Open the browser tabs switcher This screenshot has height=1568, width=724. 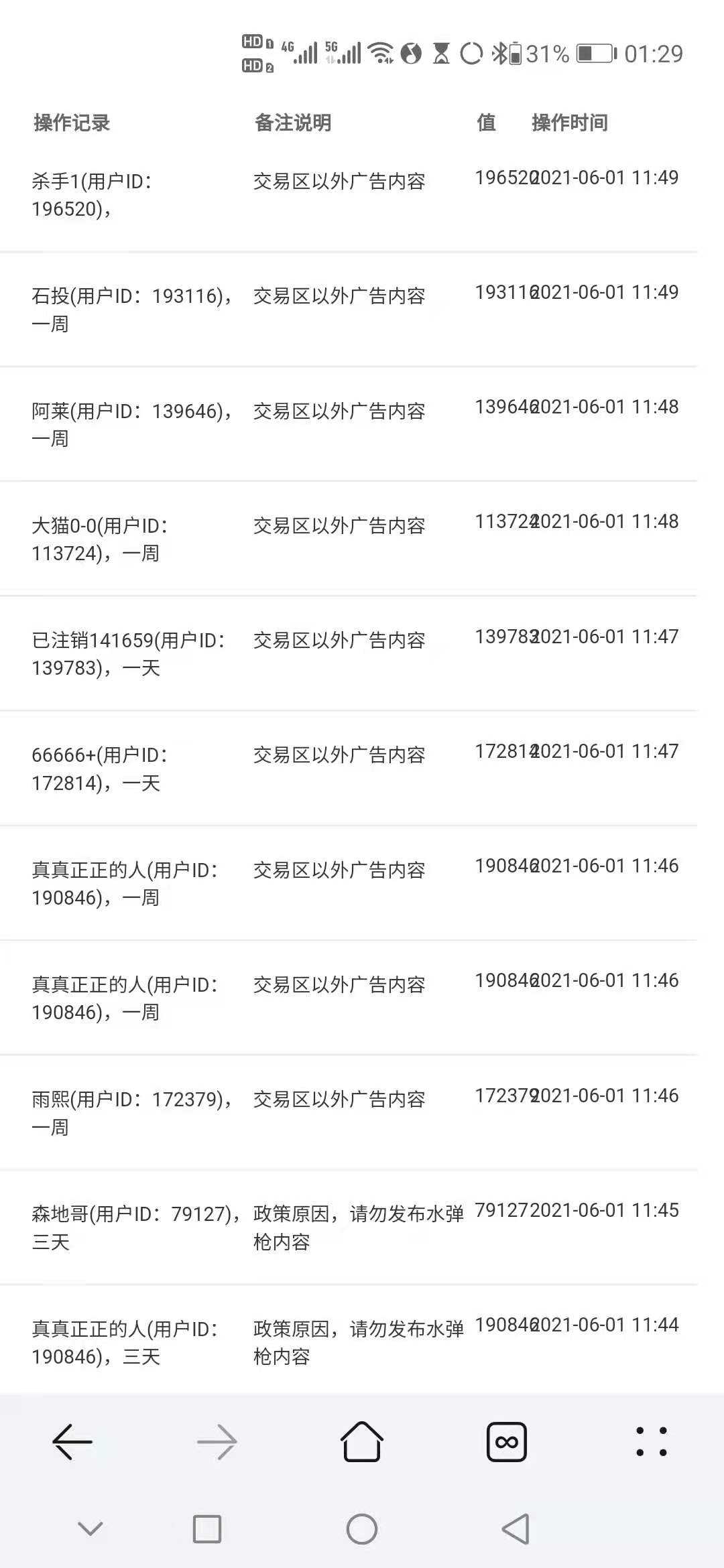(x=507, y=1441)
